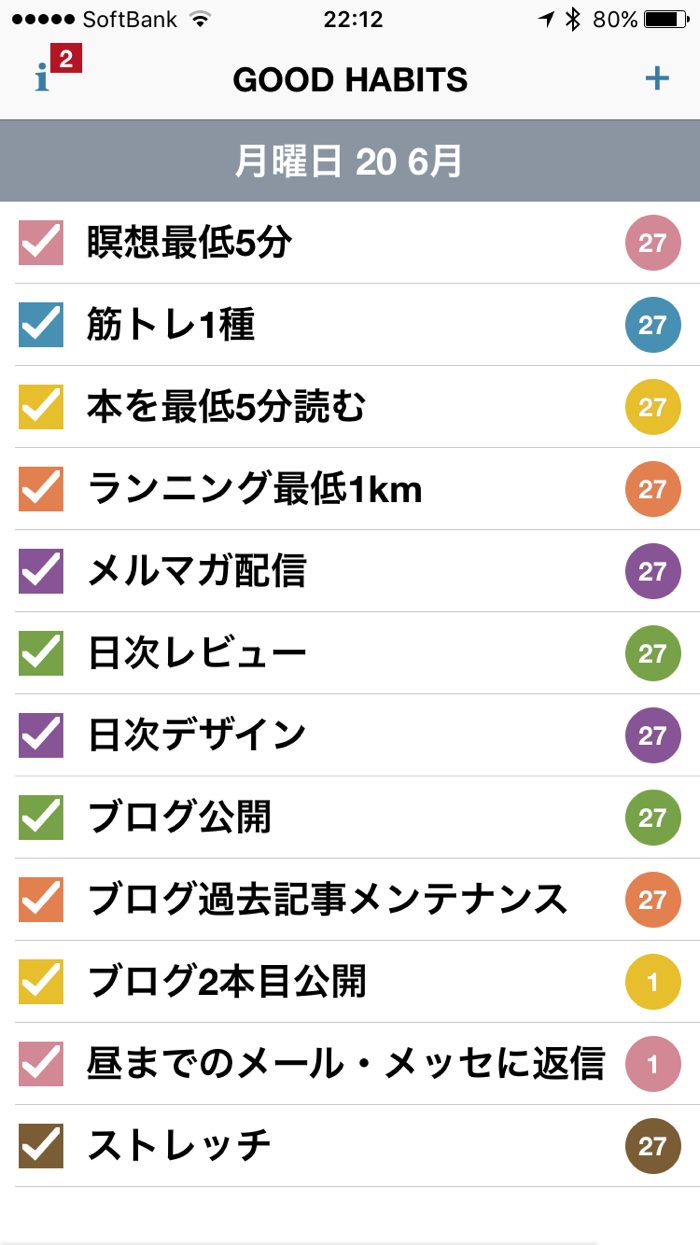The width and height of the screenshot is (700, 1245).
Task: Uncheck the 日次デザイン checkbox
Action: point(41,735)
